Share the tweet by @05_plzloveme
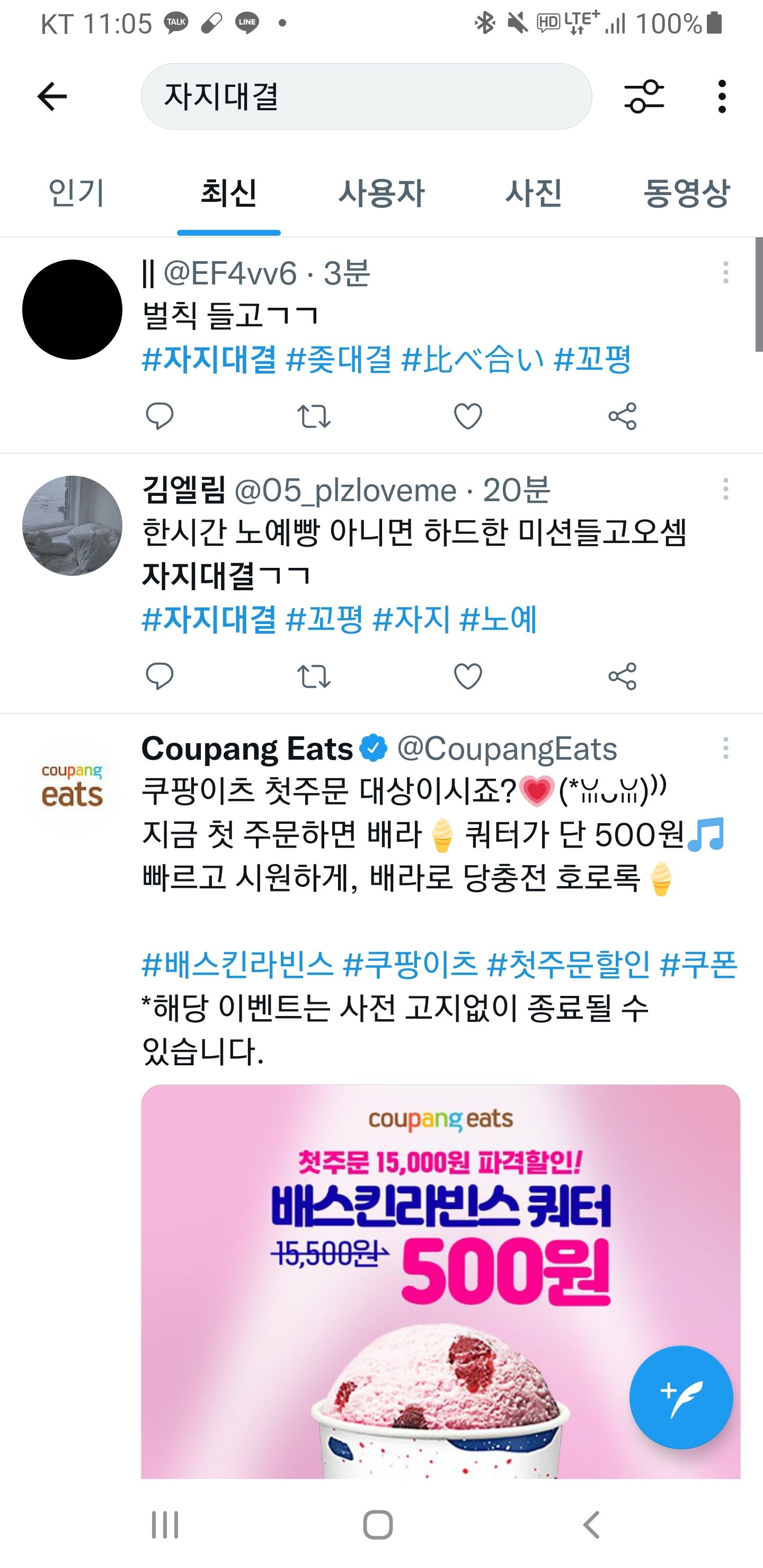The image size is (763, 1568). coord(622,676)
